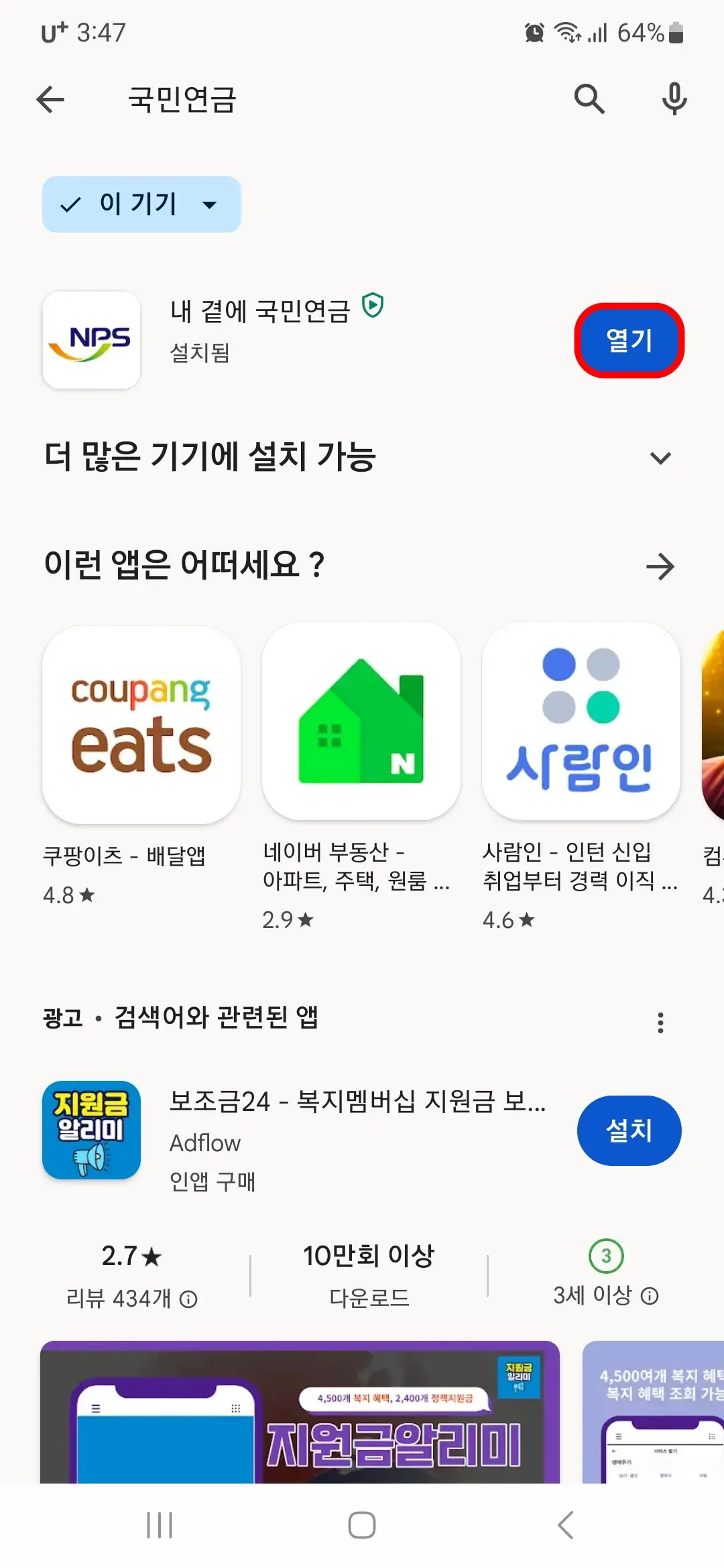Tap the search icon in the top bar

pos(589,99)
